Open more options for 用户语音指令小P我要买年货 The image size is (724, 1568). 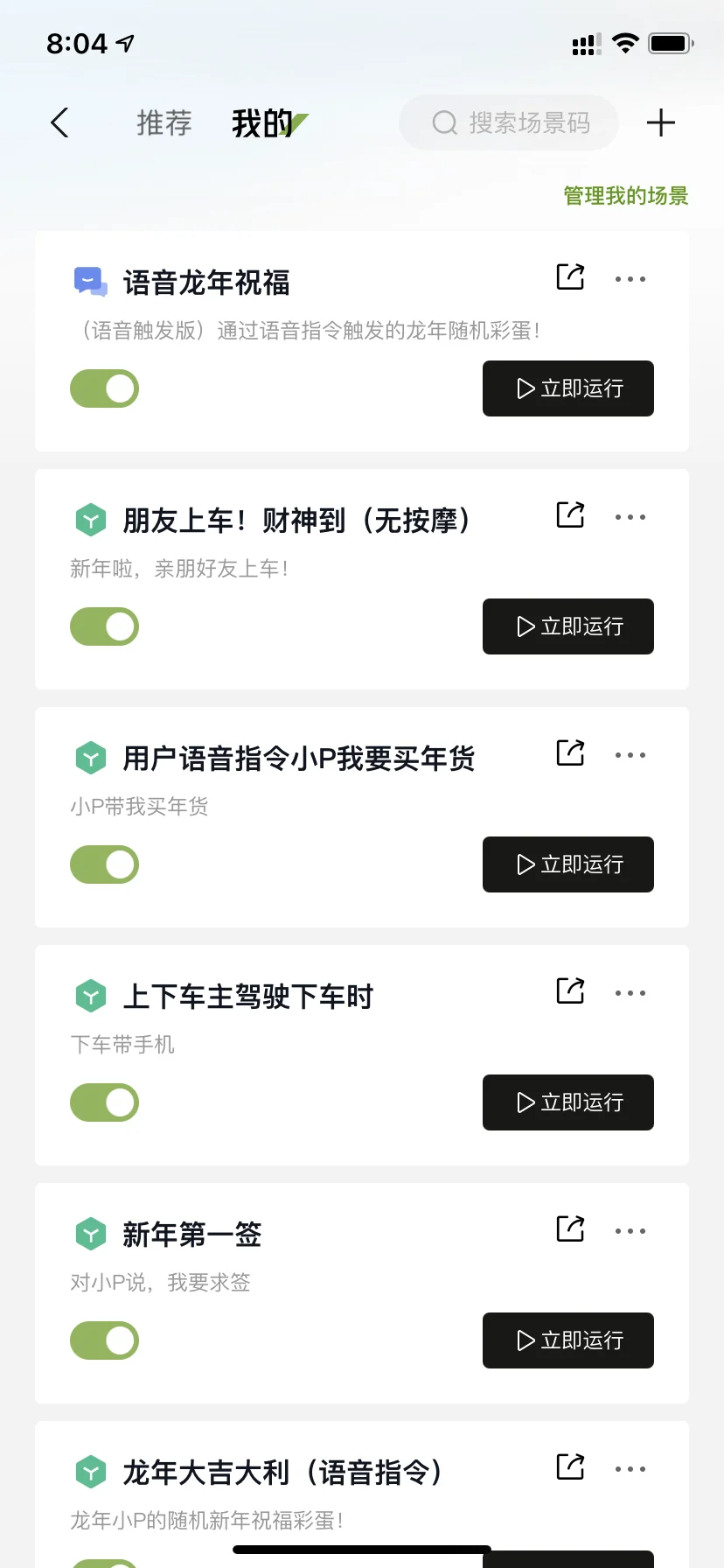pyautogui.click(x=630, y=755)
